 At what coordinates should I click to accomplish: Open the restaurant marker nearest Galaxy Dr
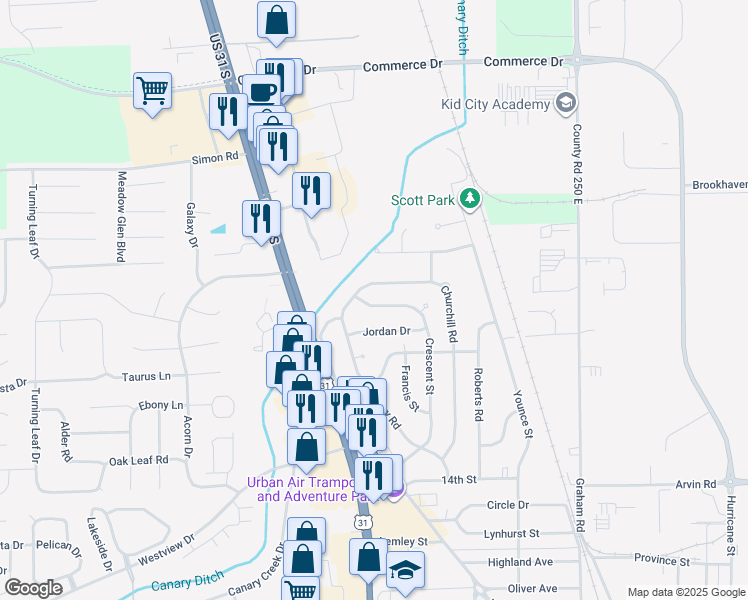(x=261, y=218)
